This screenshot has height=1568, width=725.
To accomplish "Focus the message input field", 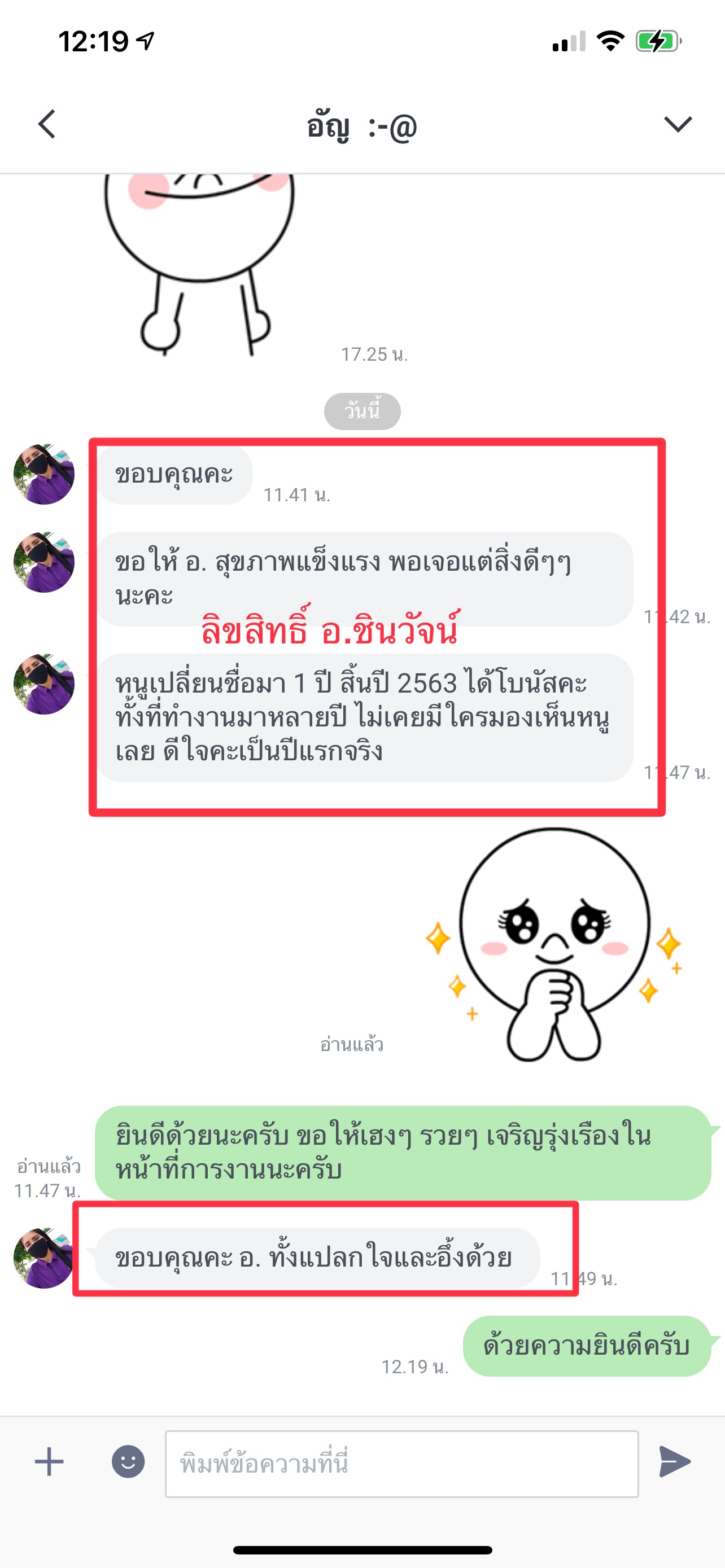I will click(x=401, y=1464).
